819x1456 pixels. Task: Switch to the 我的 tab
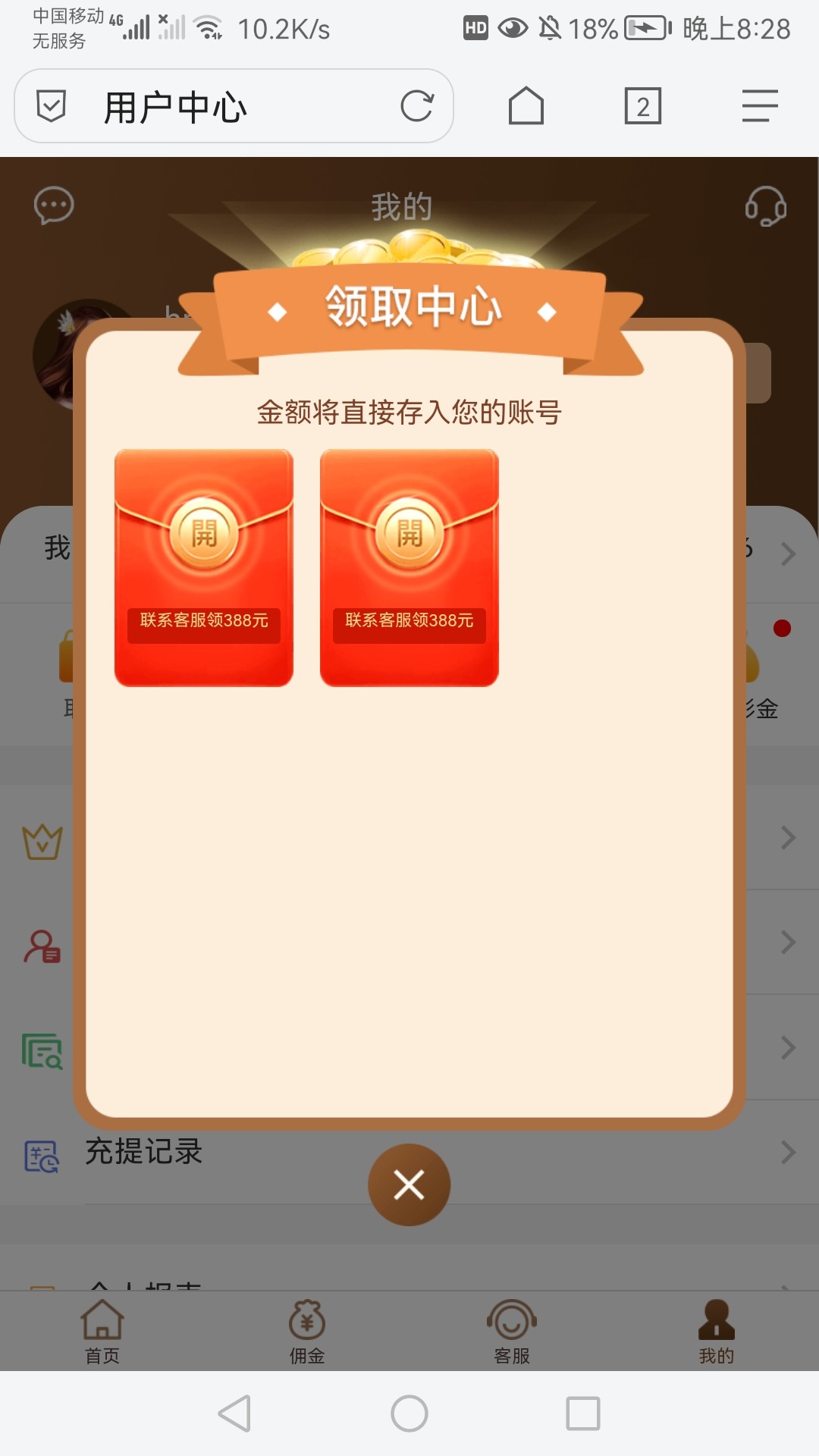tap(716, 1332)
